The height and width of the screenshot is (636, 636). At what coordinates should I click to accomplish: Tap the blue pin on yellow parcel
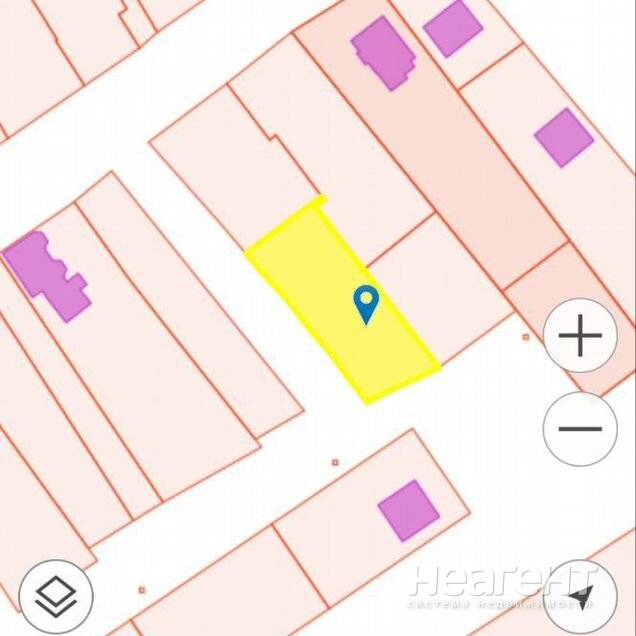[x=367, y=303]
